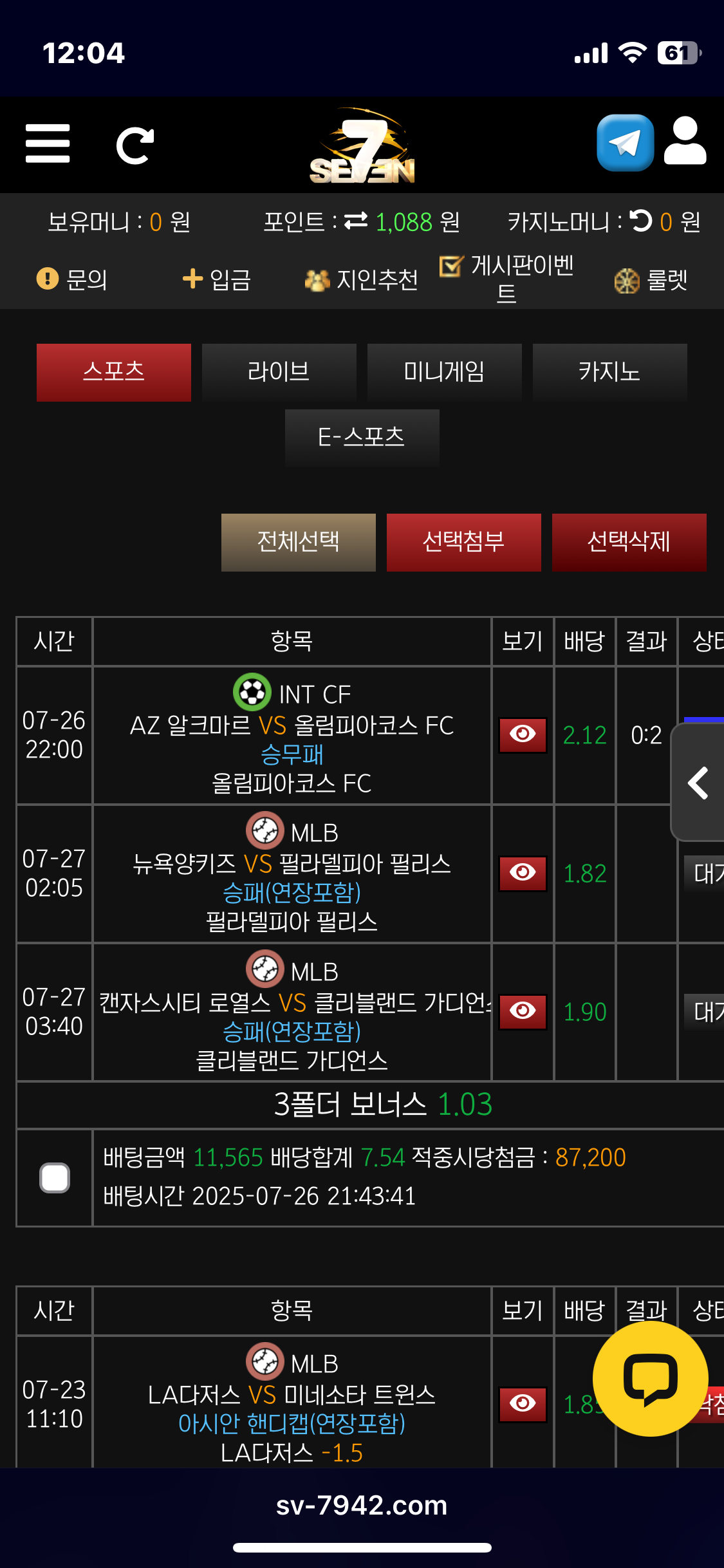
Task: Switch to the 미니게임 tab
Action: pos(444,372)
